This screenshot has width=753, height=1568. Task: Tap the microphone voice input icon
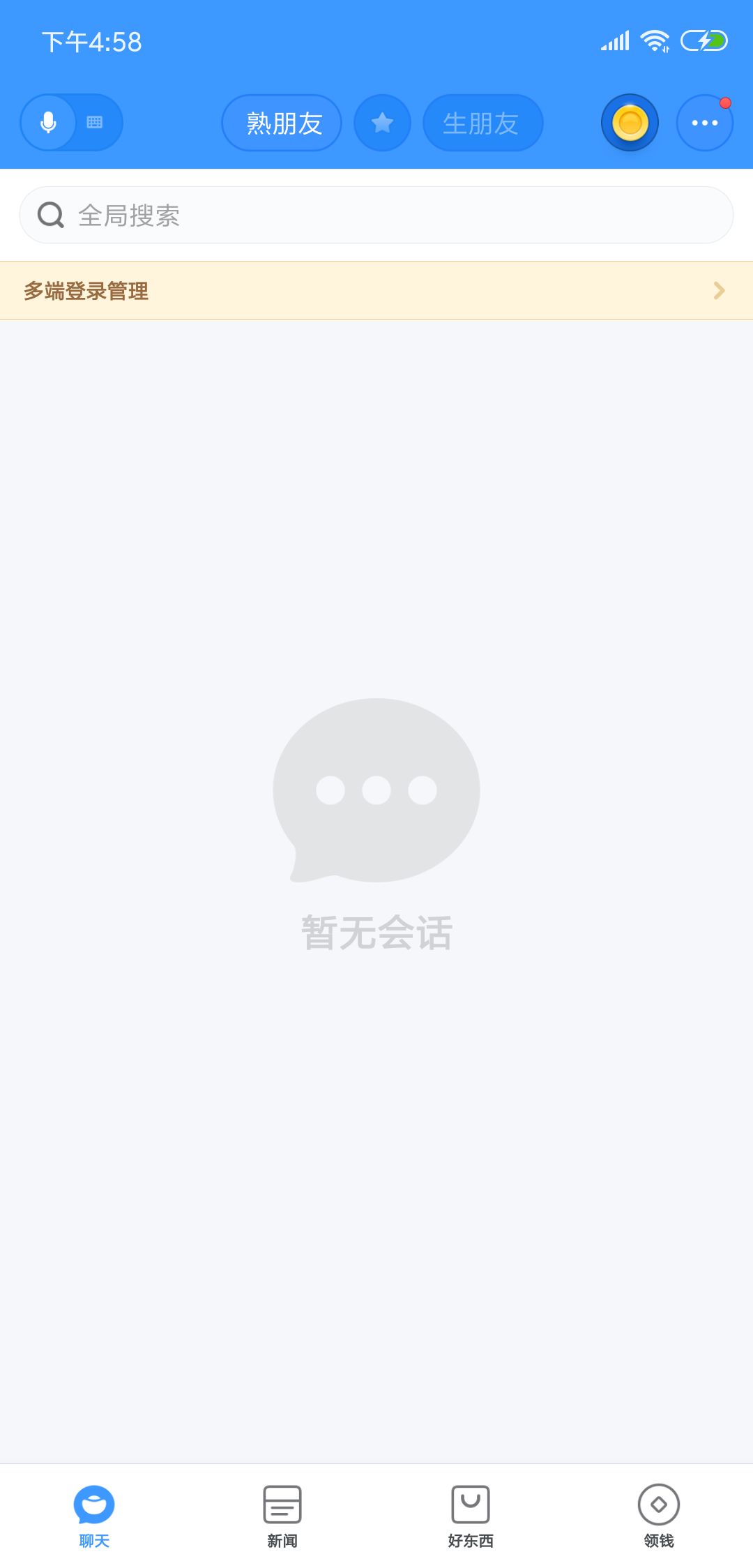click(x=48, y=123)
